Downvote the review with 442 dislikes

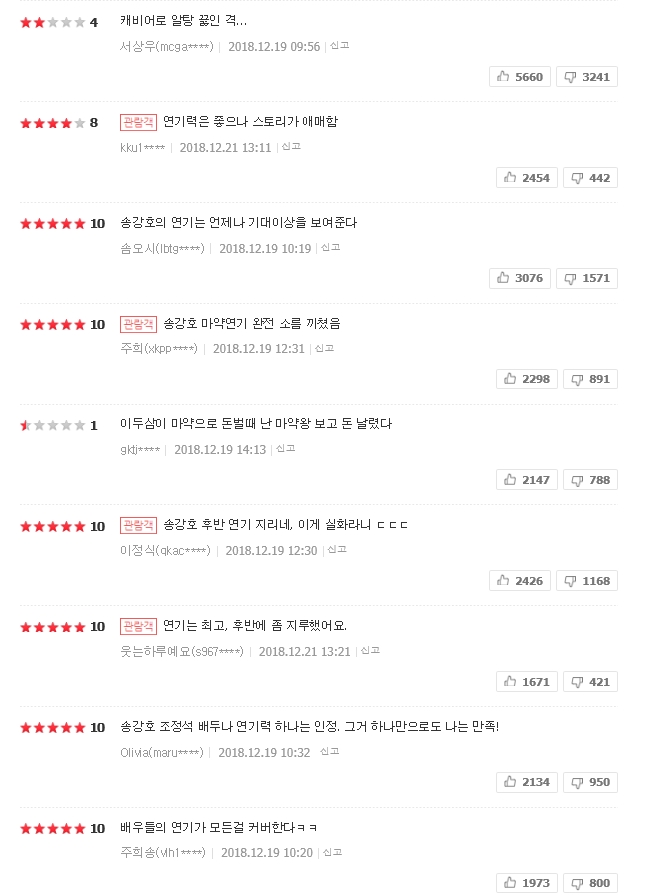coord(590,178)
